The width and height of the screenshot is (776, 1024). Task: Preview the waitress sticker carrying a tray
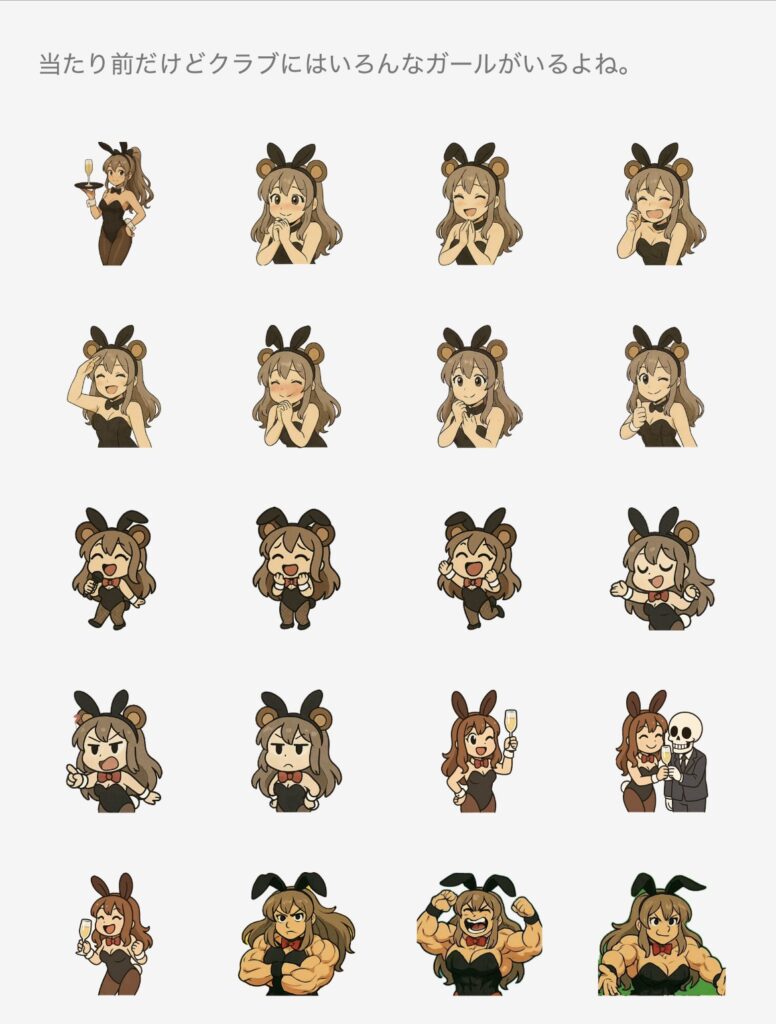click(112, 204)
